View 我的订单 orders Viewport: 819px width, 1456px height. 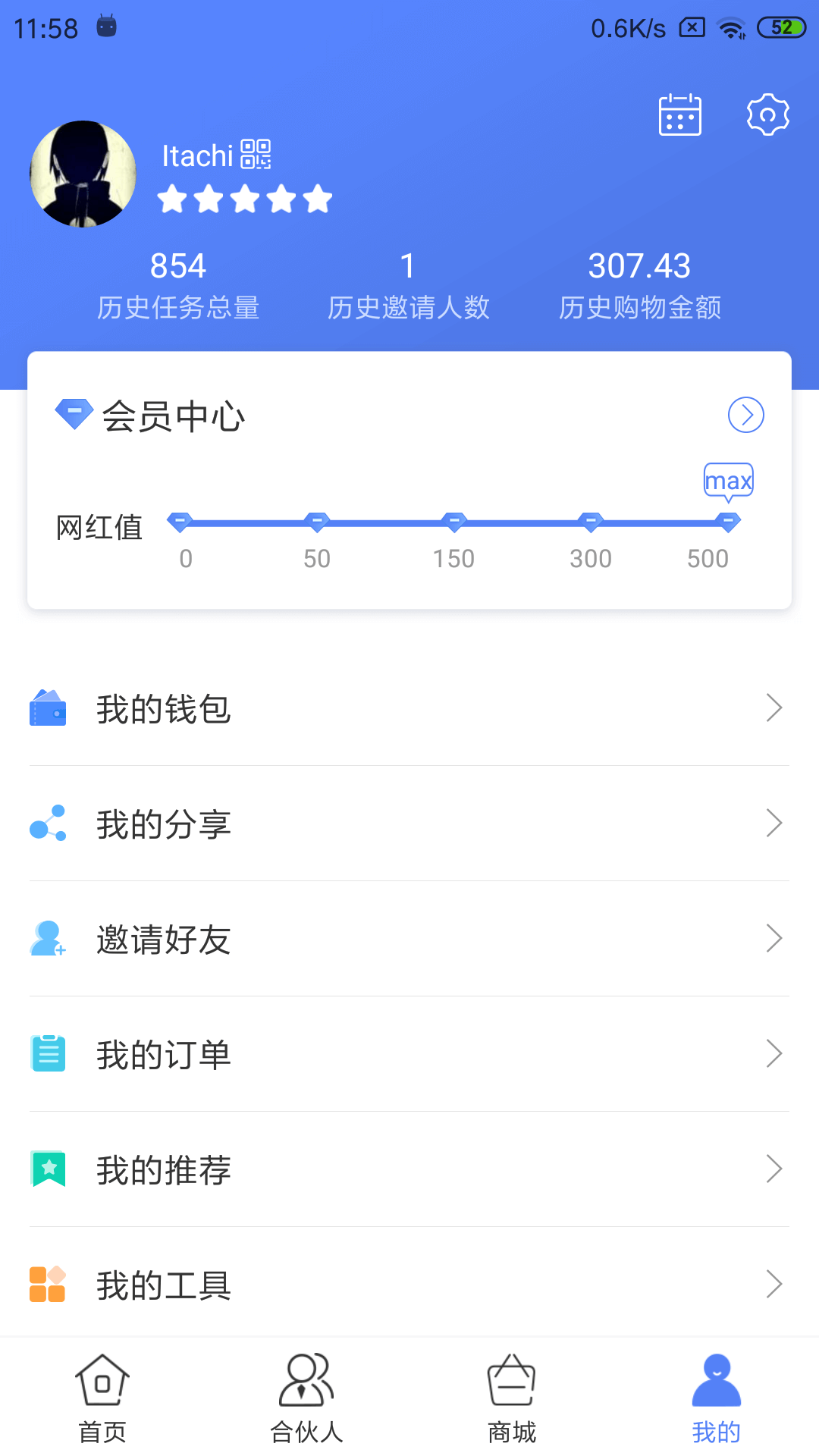(x=409, y=1054)
